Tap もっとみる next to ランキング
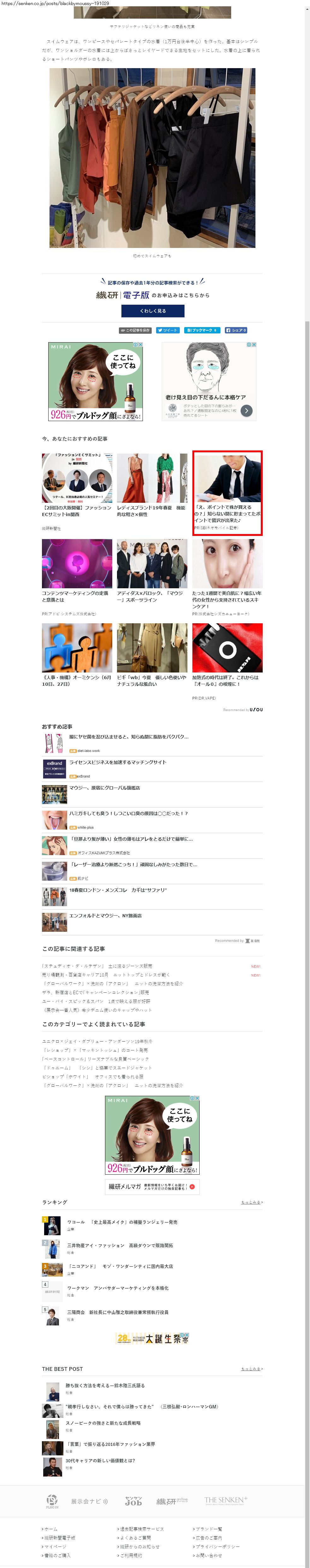Screen dimensions: 310x1568 click(252, 1202)
